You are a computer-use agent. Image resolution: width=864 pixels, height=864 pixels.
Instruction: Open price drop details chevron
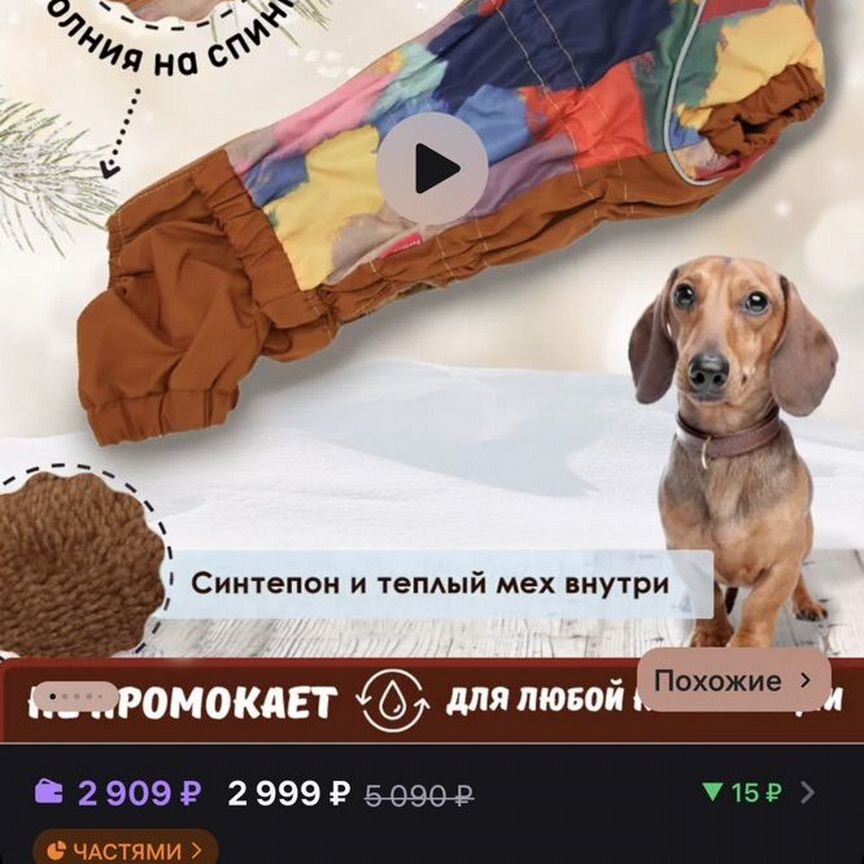[x=808, y=793]
